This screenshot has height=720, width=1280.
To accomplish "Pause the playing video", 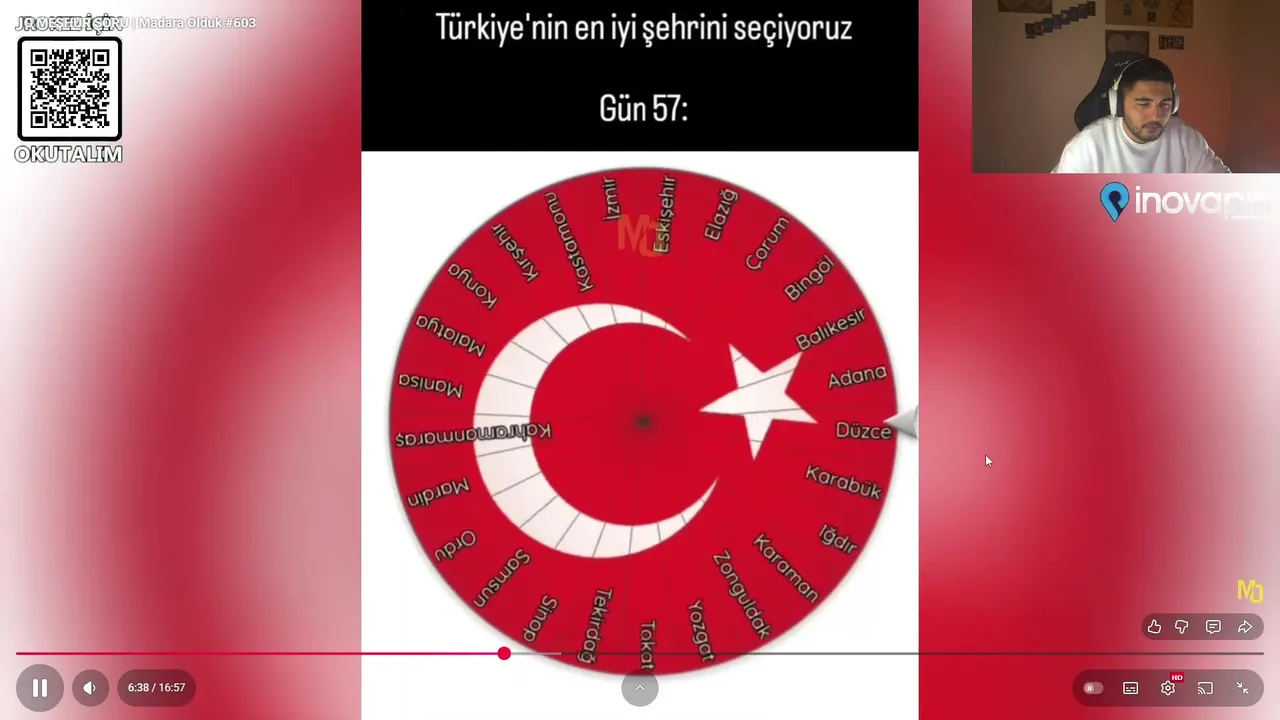I will (39, 688).
